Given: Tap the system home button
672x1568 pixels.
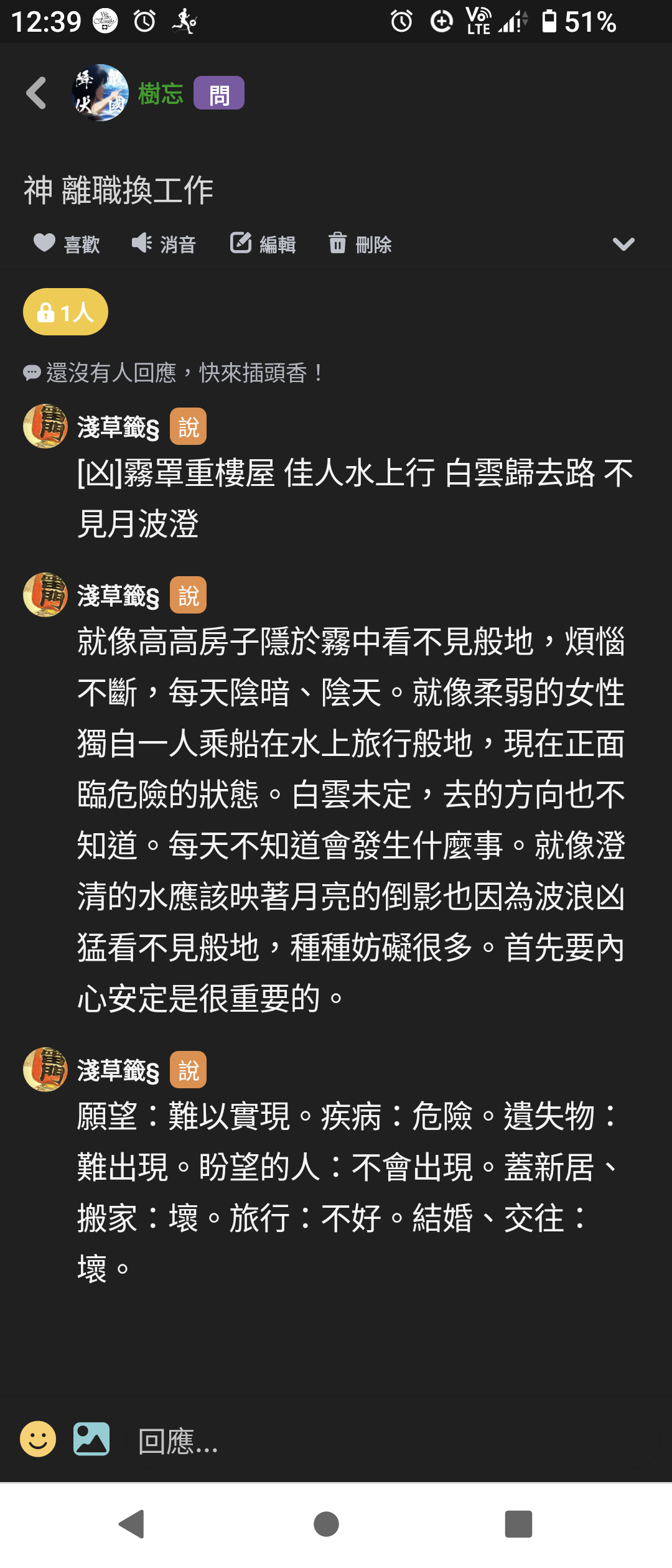Looking at the screenshot, I should tap(326, 1524).
